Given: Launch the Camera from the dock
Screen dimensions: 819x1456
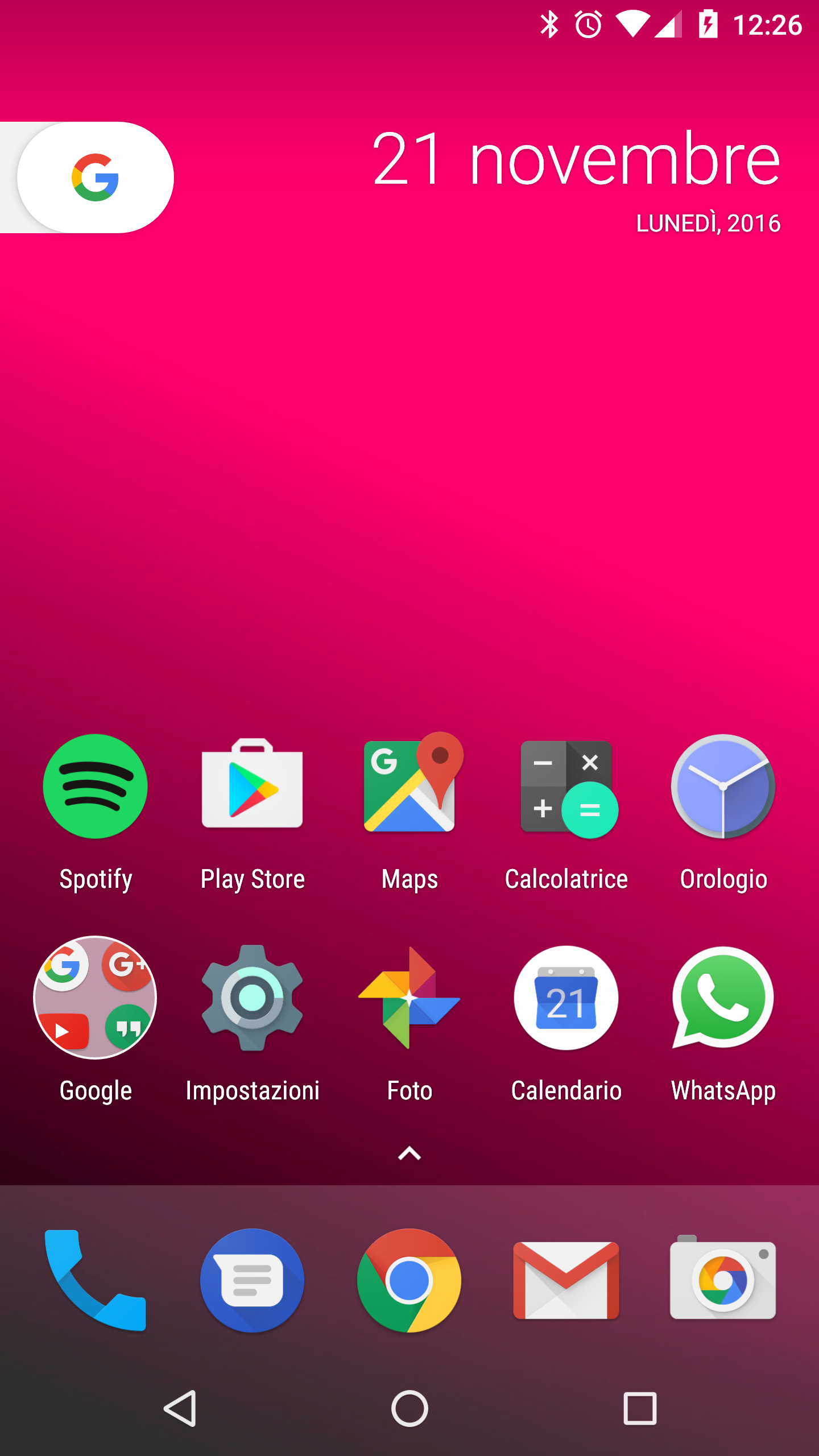Looking at the screenshot, I should tap(723, 1277).
